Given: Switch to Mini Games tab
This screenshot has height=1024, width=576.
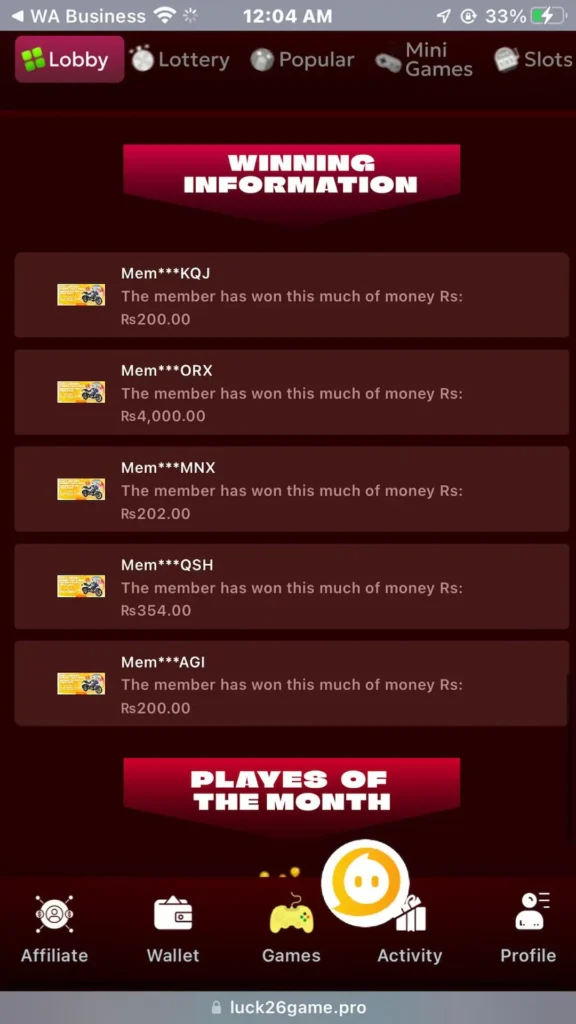Looking at the screenshot, I should click(x=424, y=60).
